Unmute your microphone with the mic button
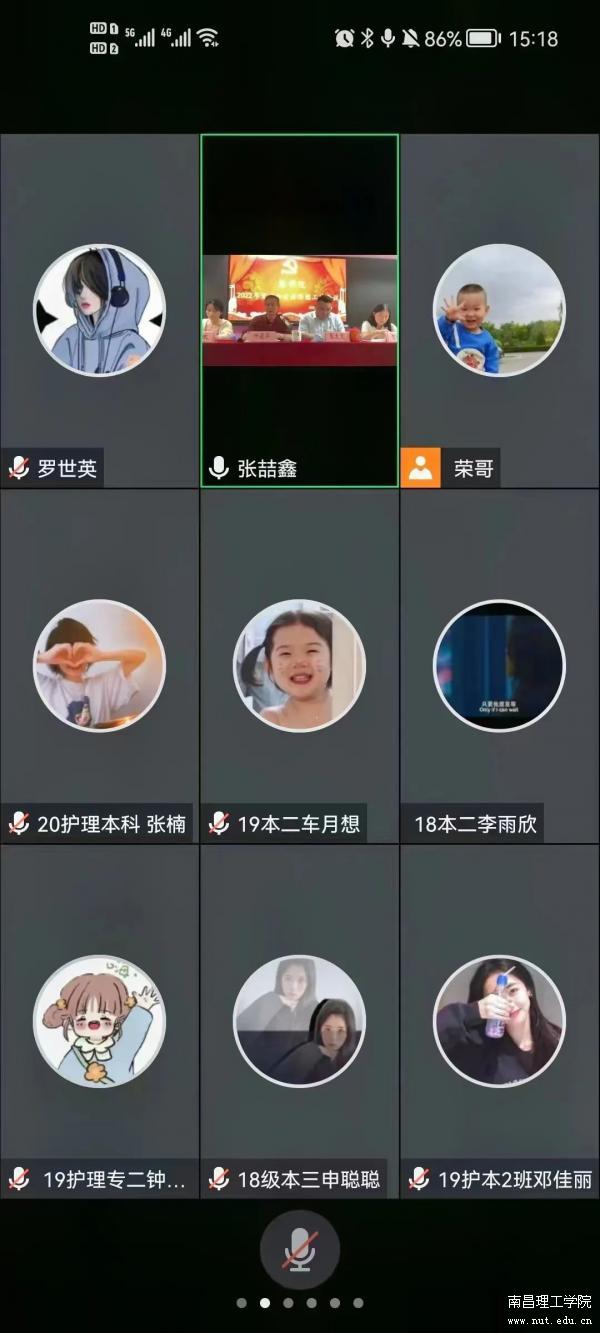The width and height of the screenshot is (600, 1333). click(x=299, y=1249)
